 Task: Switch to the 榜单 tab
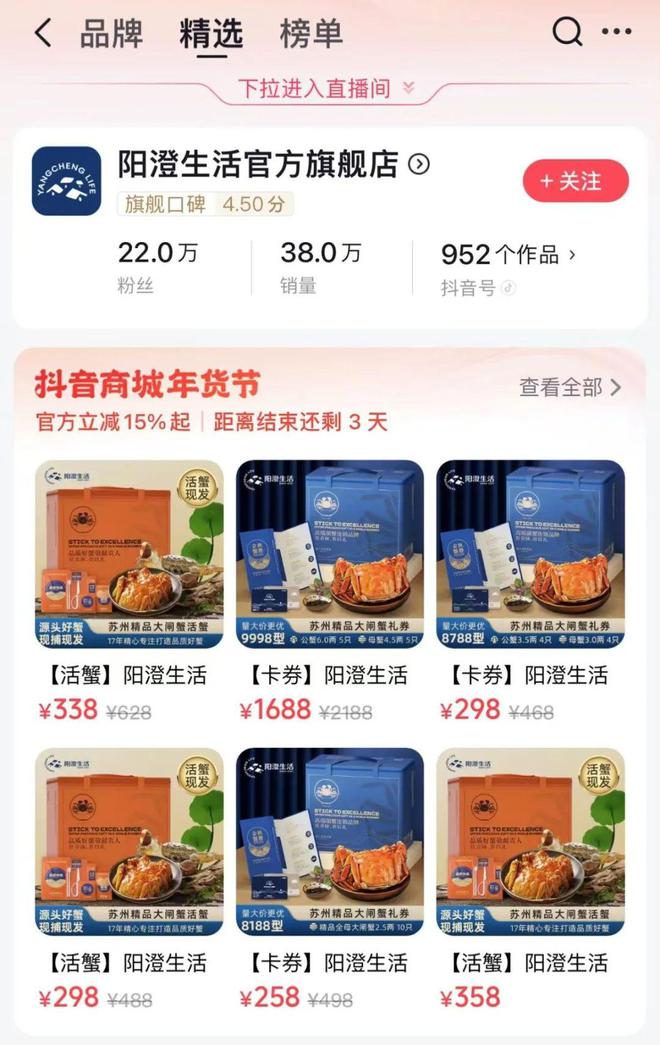(x=311, y=33)
